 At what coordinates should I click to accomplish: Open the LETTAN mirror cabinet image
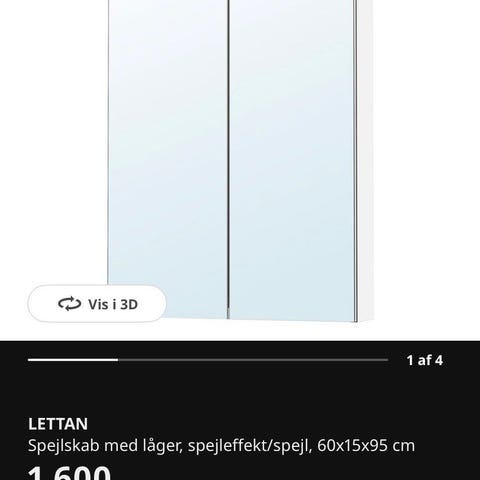[x=240, y=161]
